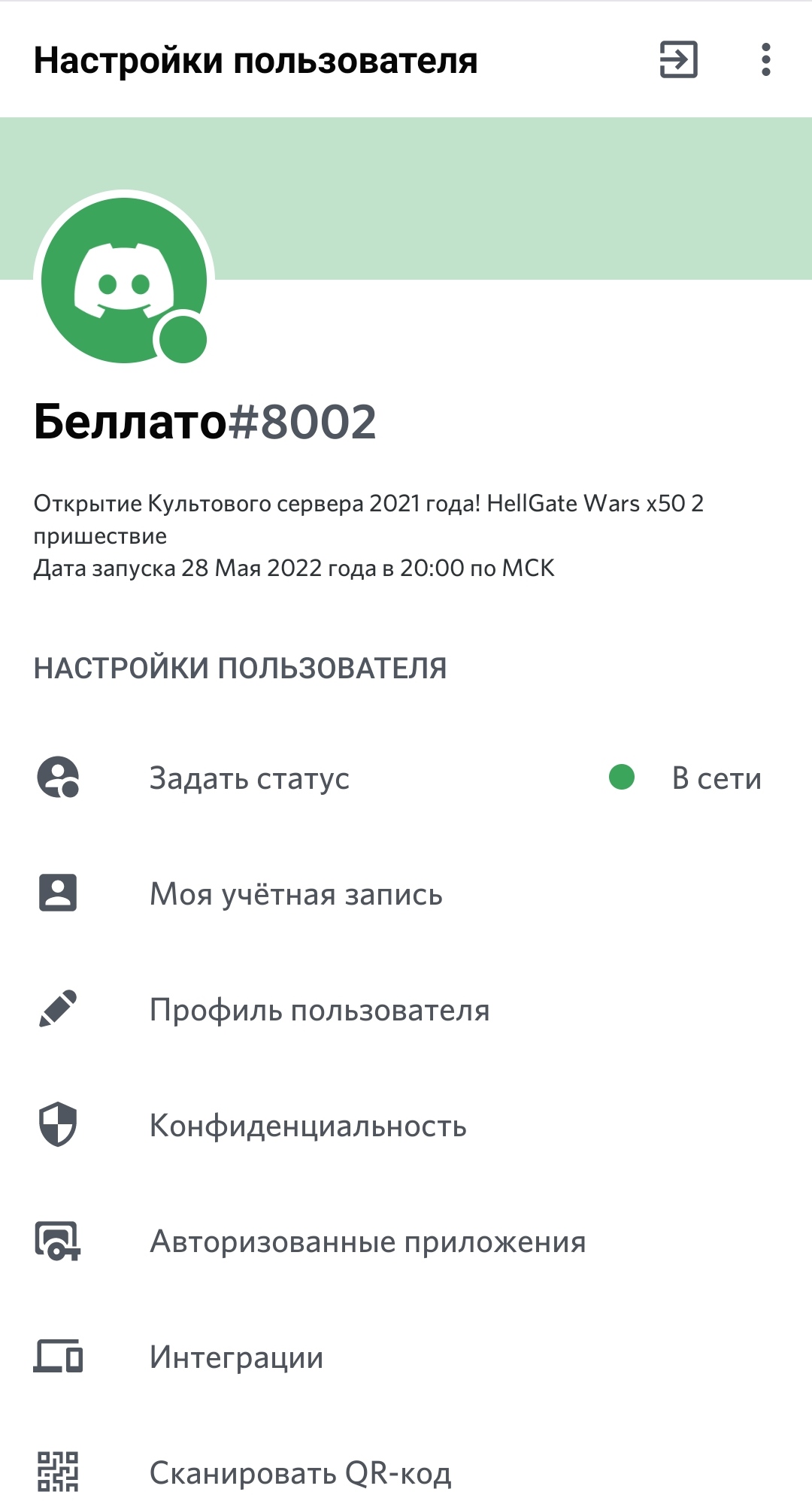The height and width of the screenshot is (1507, 812).
Task: Open the three-dot overflow menu
Action: pos(765,59)
